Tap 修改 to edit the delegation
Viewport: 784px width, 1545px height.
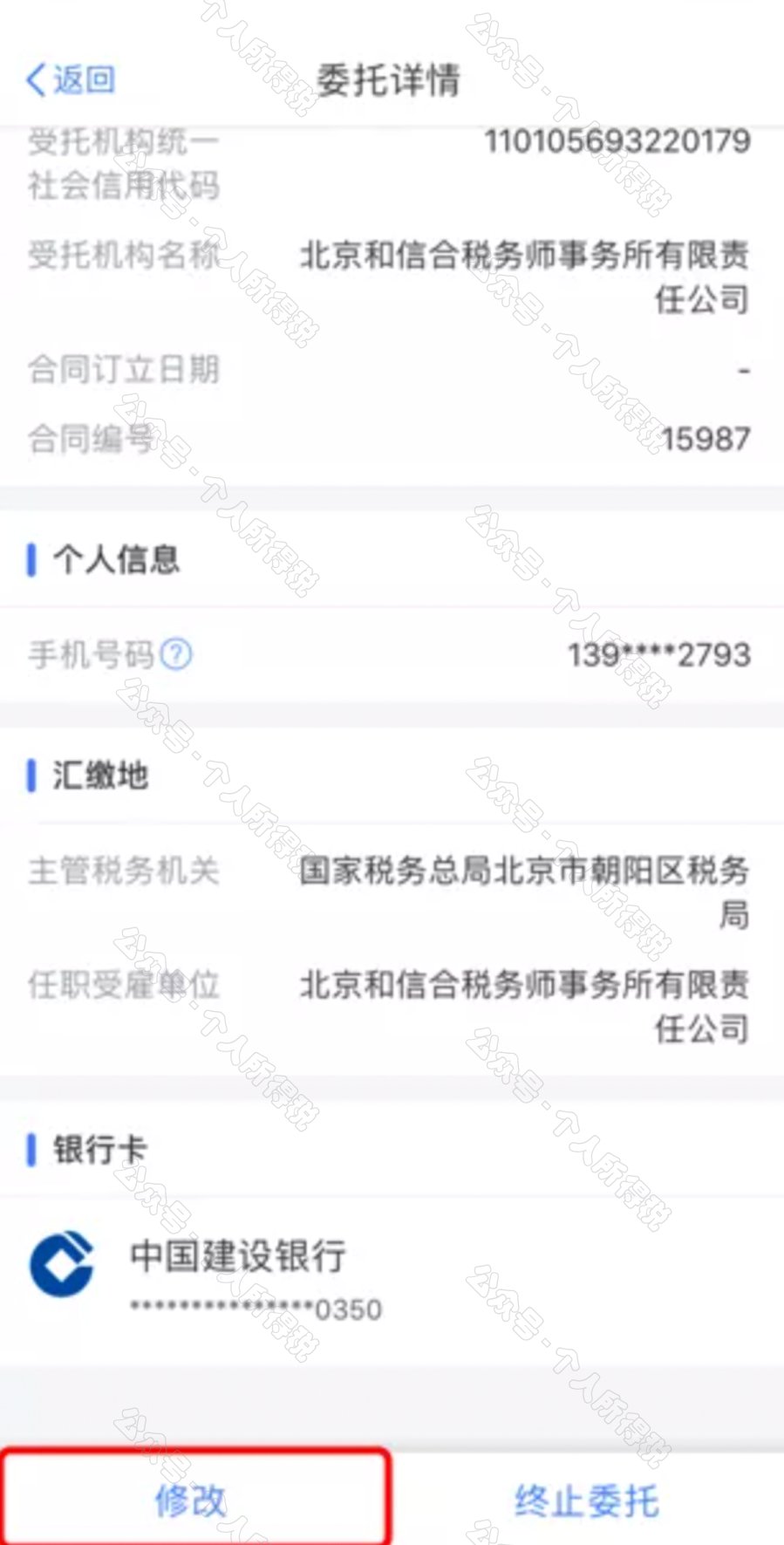coord(192,1501)
